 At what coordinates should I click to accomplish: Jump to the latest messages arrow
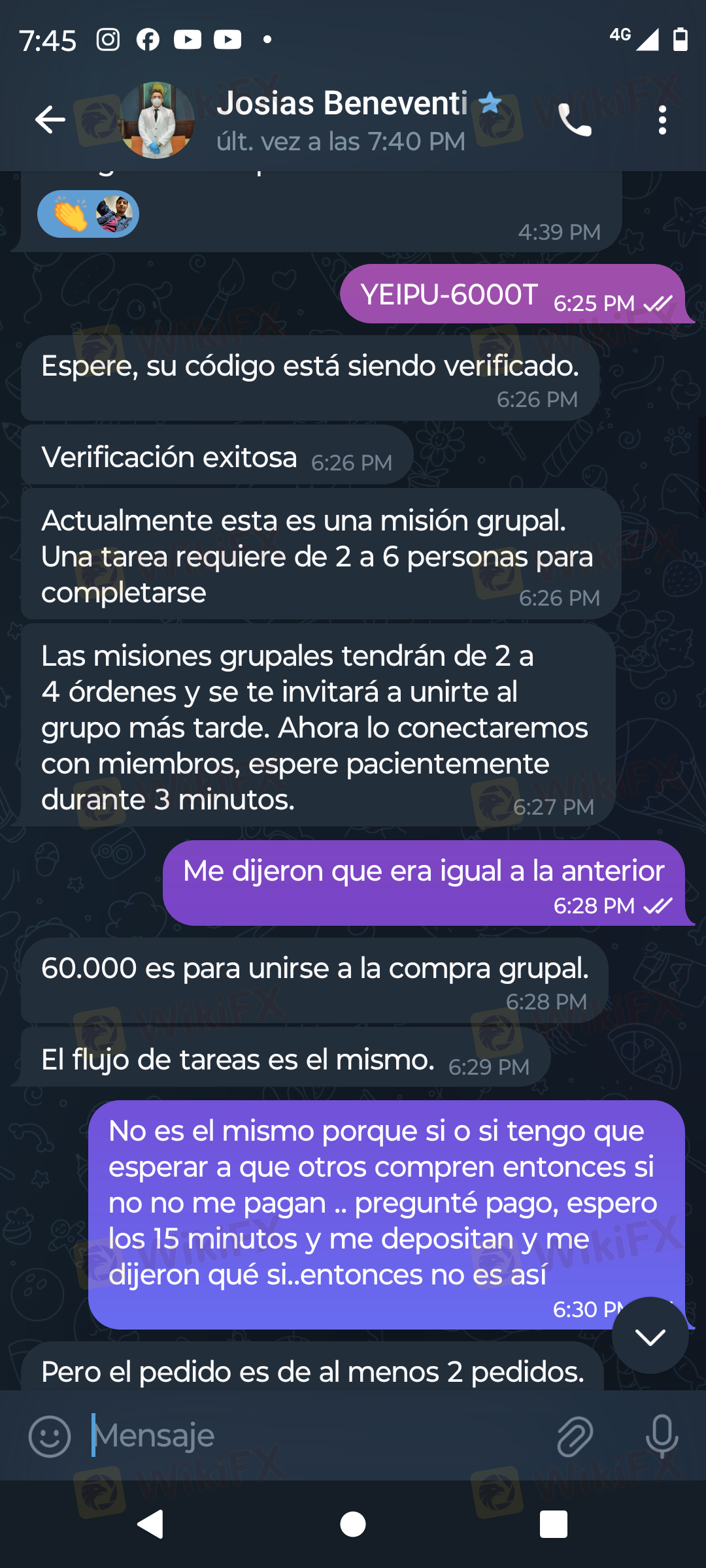[x=650, y=1335]
